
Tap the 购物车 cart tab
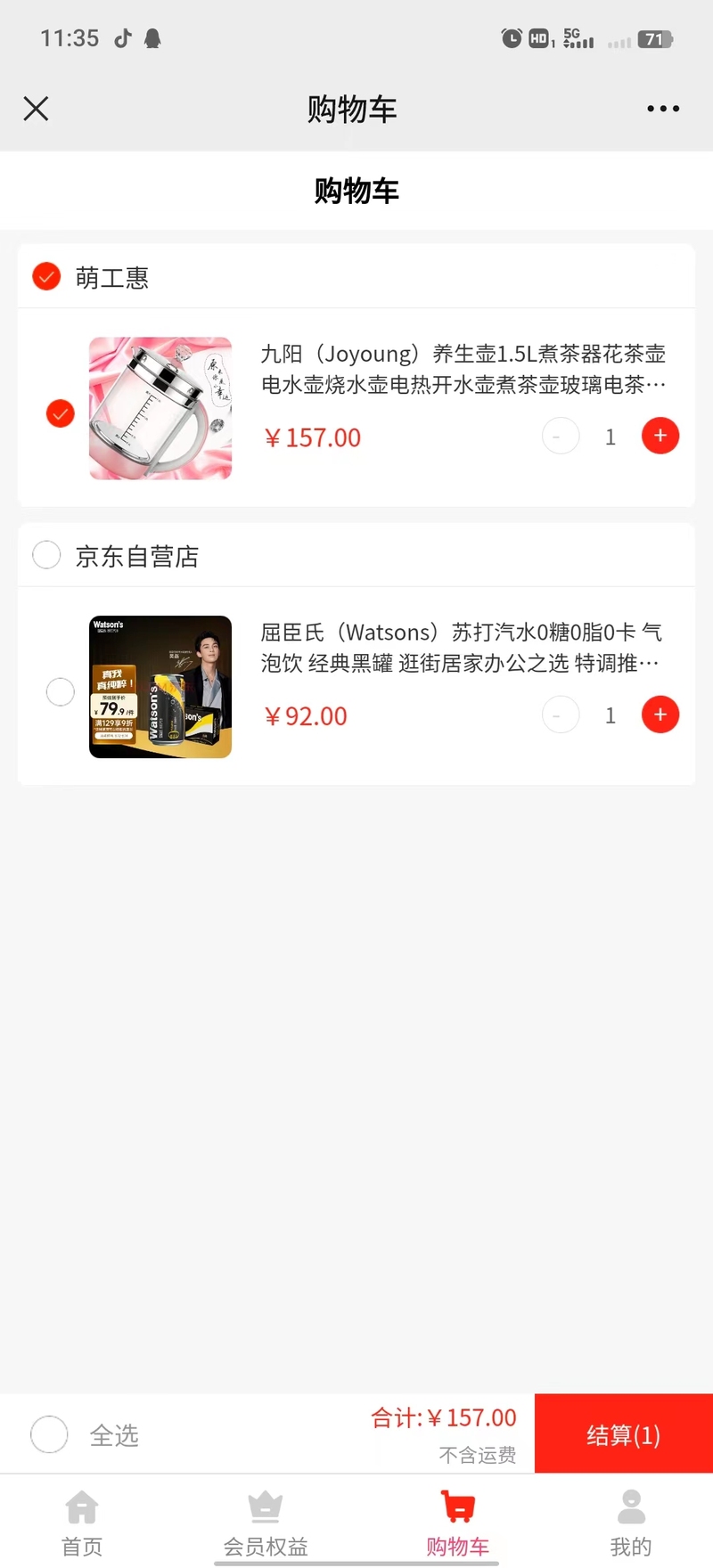pyautogui.click(x=458, y=1523)
